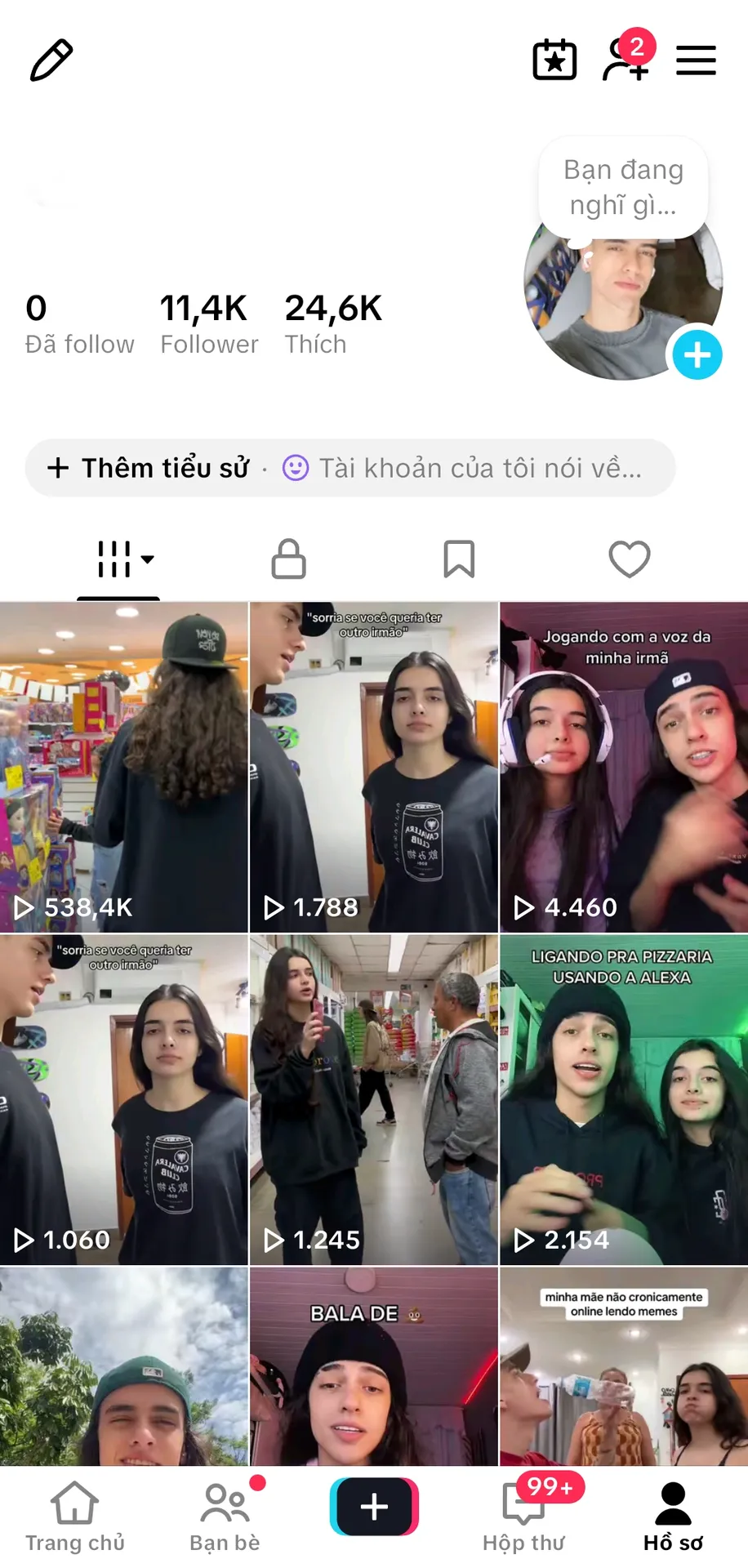Open the add friends icon
The width and height of the screenshot is (748, 1568).
point(627,59)
